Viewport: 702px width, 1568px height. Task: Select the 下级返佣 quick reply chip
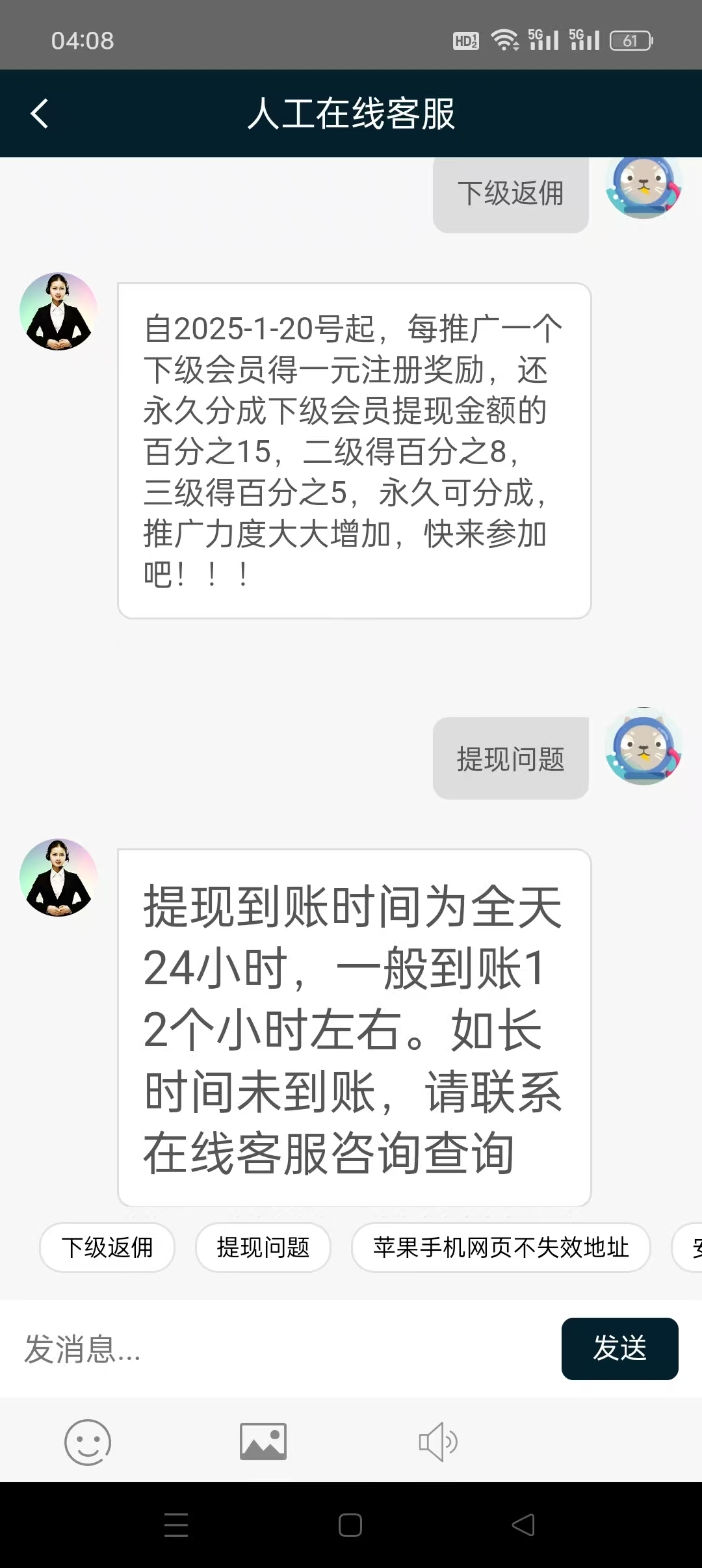107,1248
